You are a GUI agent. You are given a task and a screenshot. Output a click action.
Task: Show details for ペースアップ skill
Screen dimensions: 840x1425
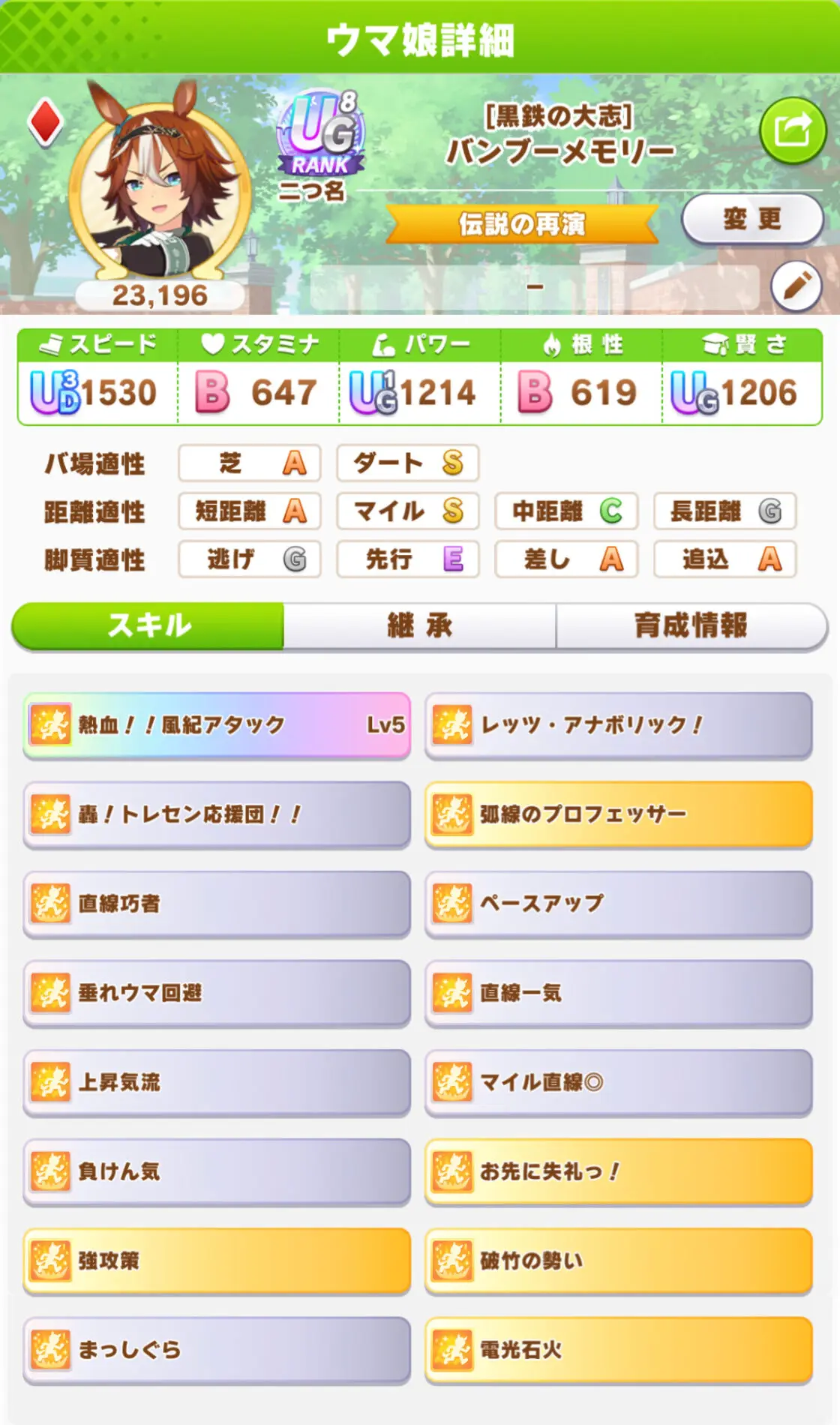pos(619,904)
